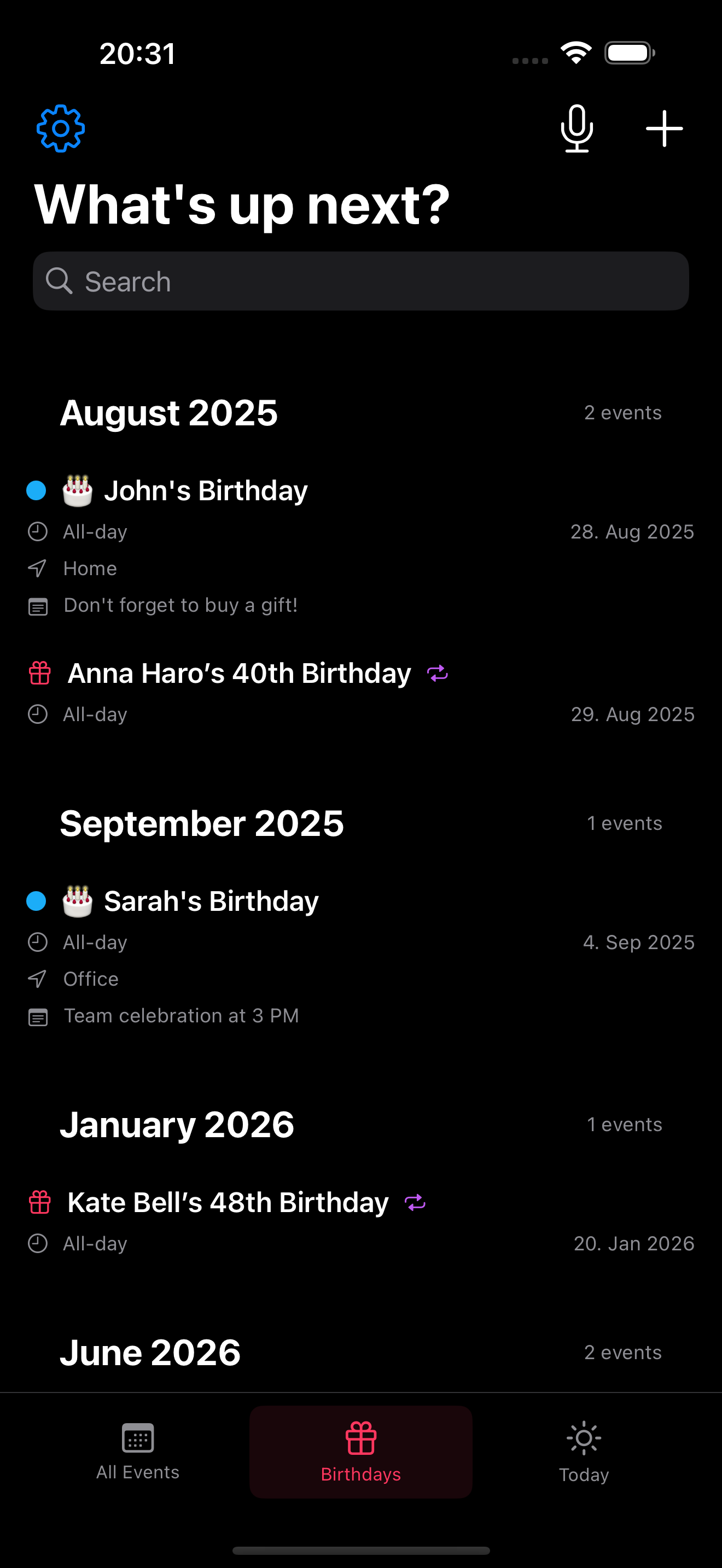Start voice input with the microphone
This screenshot has width=722, height=1568.
(577, 128)
